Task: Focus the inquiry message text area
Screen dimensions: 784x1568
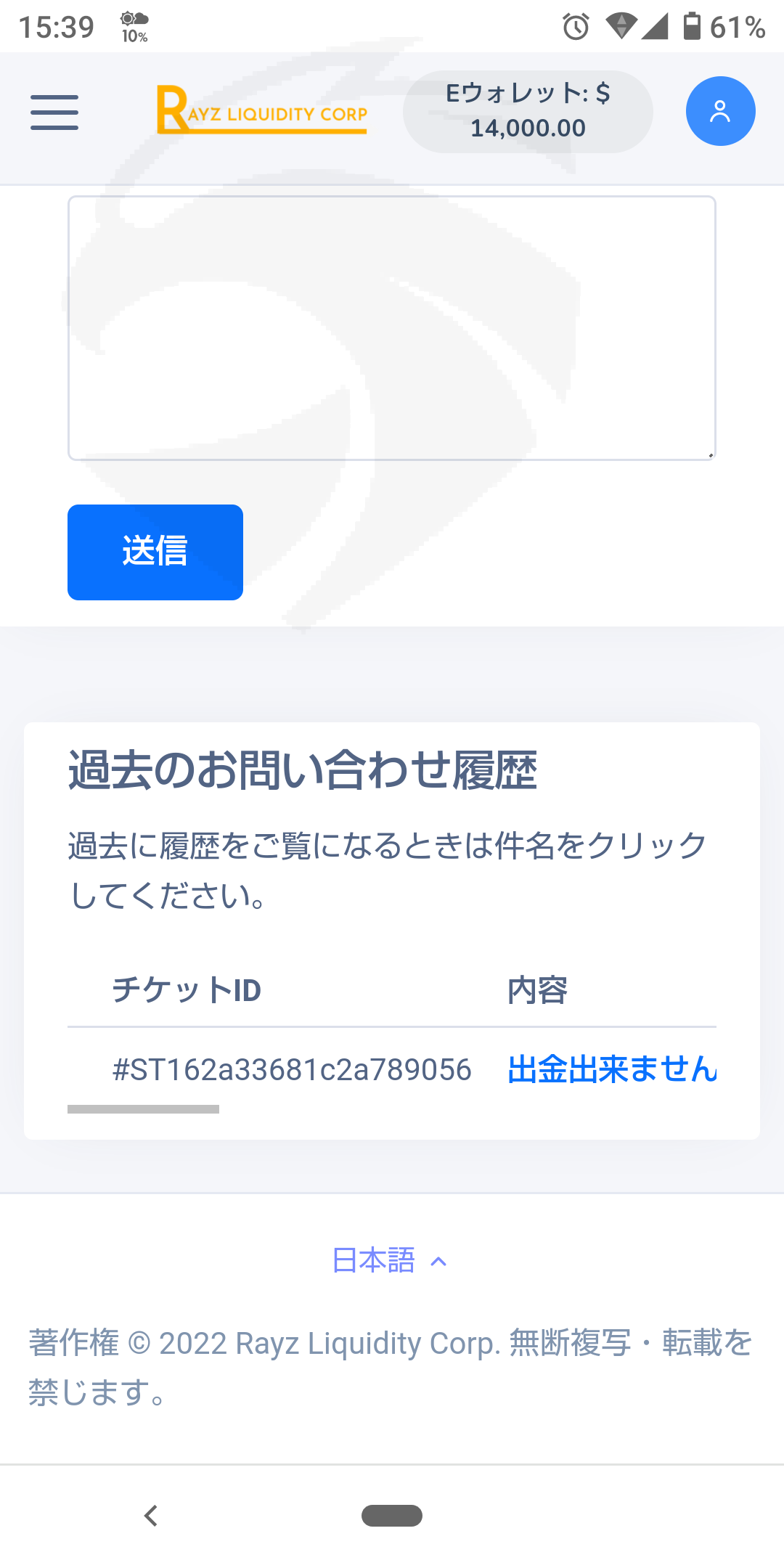Action: 392,328
